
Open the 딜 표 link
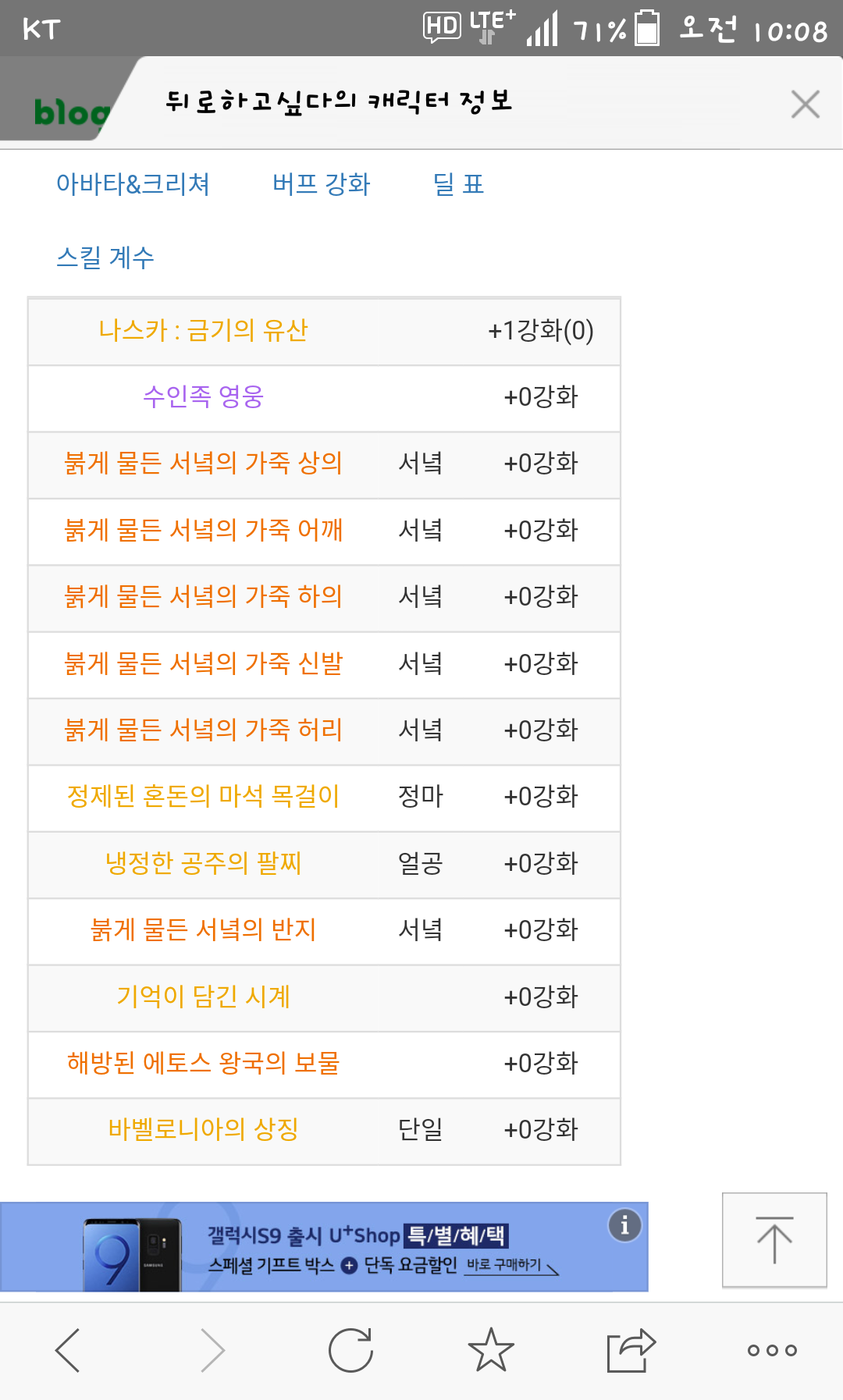point(458,184)
